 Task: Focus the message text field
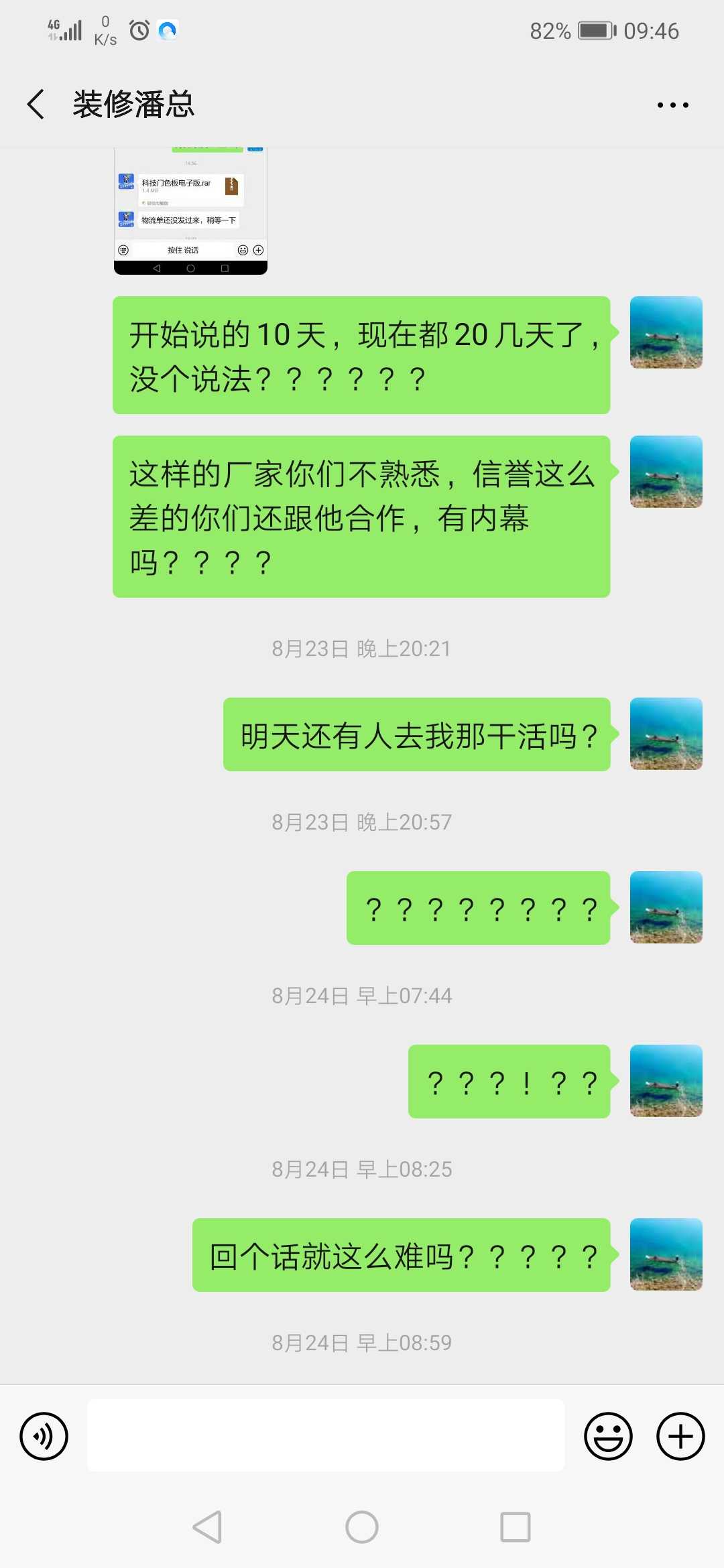click(x=326, y=1435)
